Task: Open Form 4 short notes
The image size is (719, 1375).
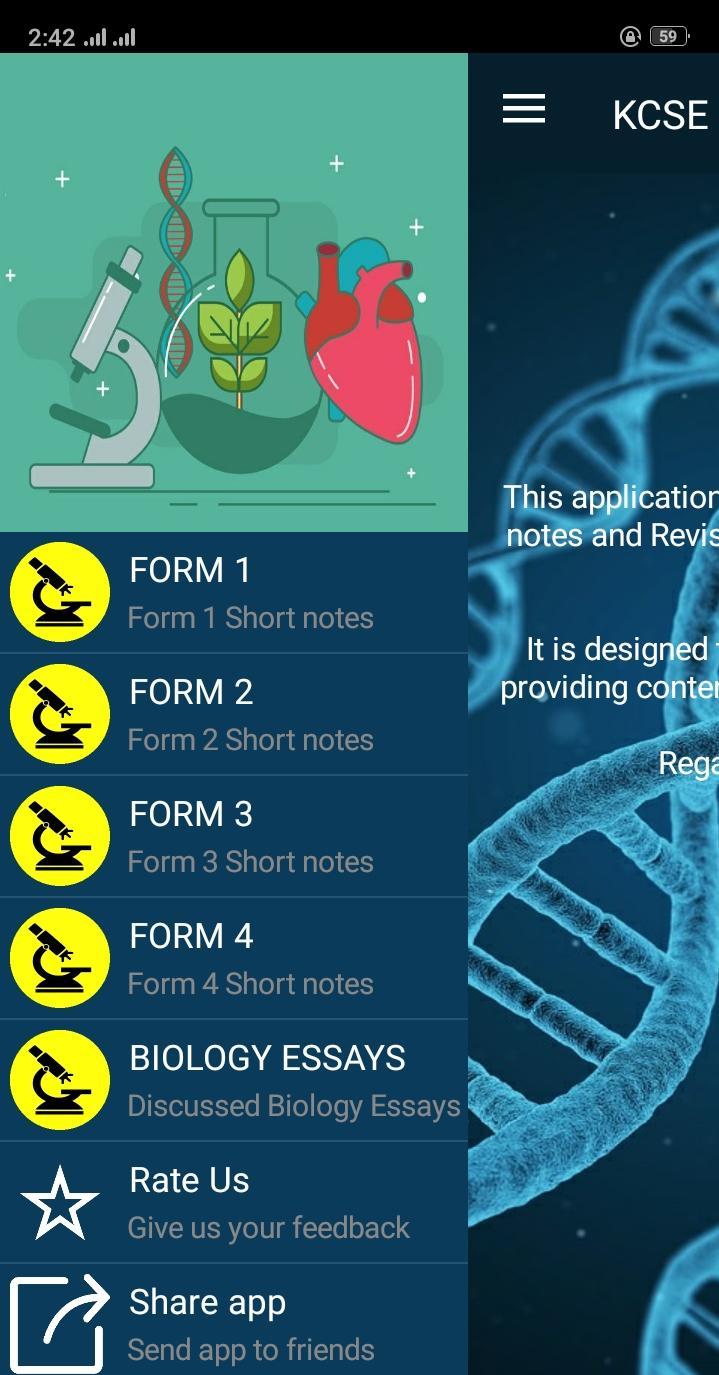Action: [x=234, y=958]
